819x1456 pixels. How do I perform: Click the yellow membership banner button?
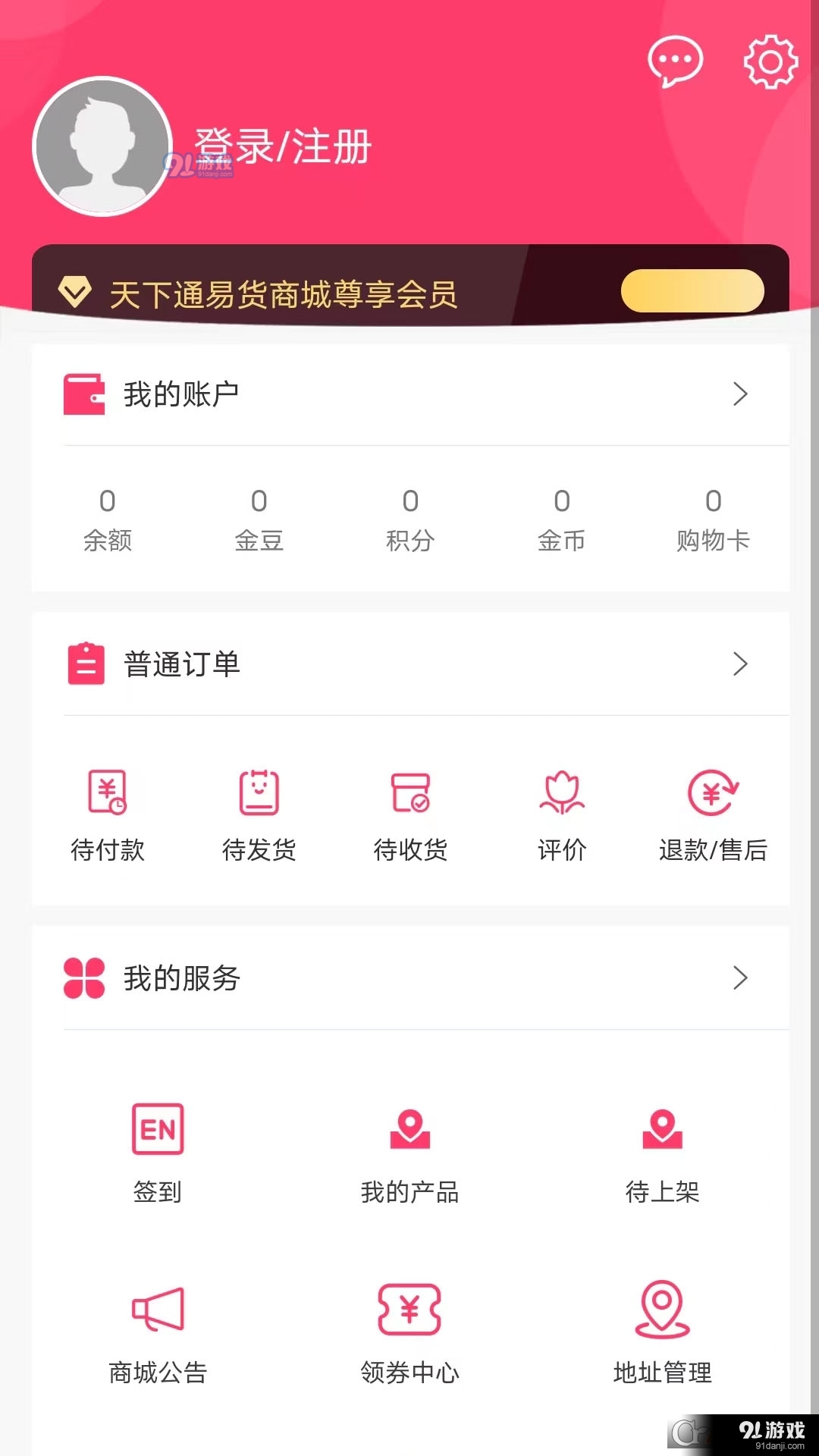click(691, 290)
